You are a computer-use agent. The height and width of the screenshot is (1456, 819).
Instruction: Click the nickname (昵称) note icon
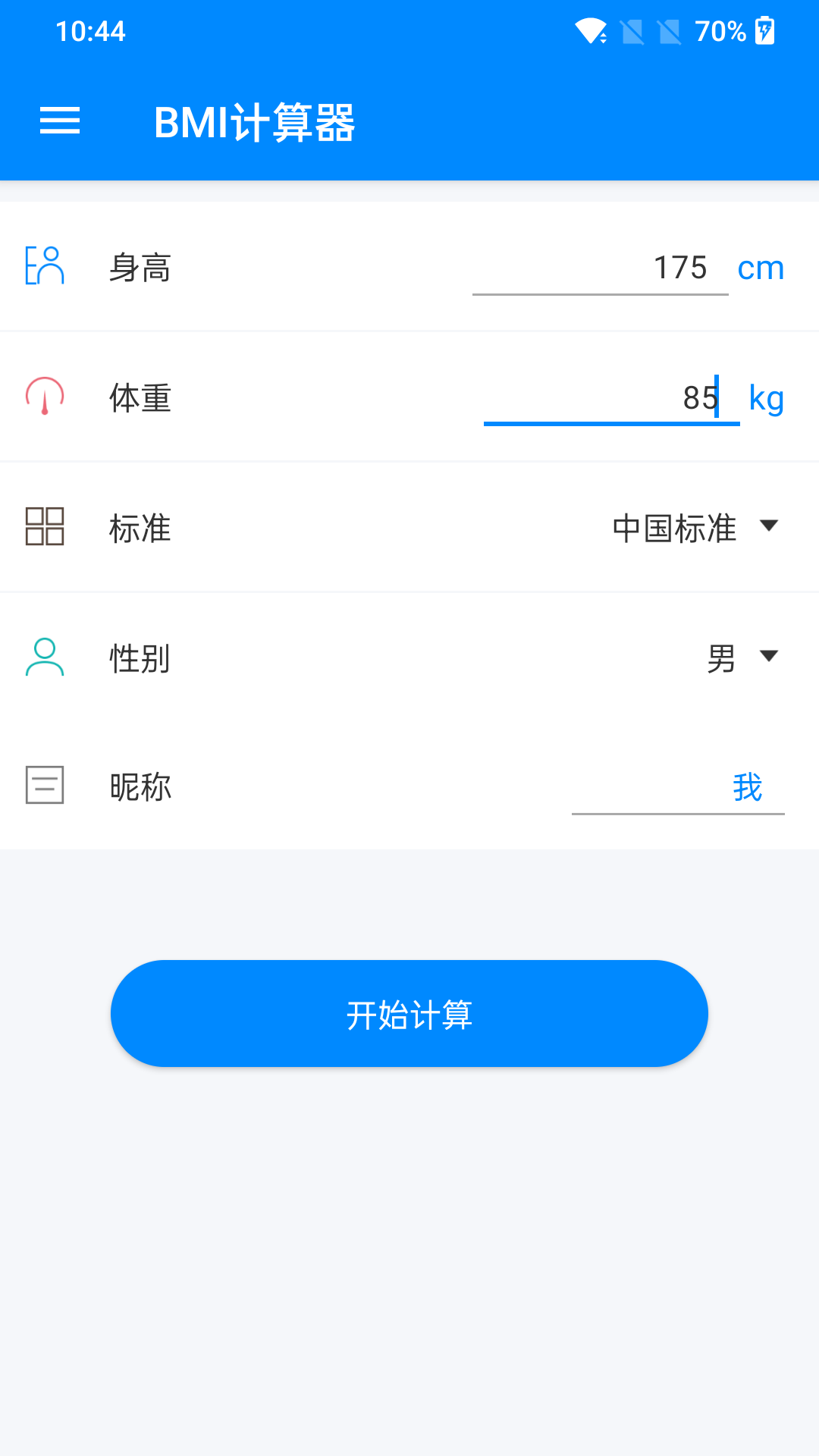[x=45, y=786]
